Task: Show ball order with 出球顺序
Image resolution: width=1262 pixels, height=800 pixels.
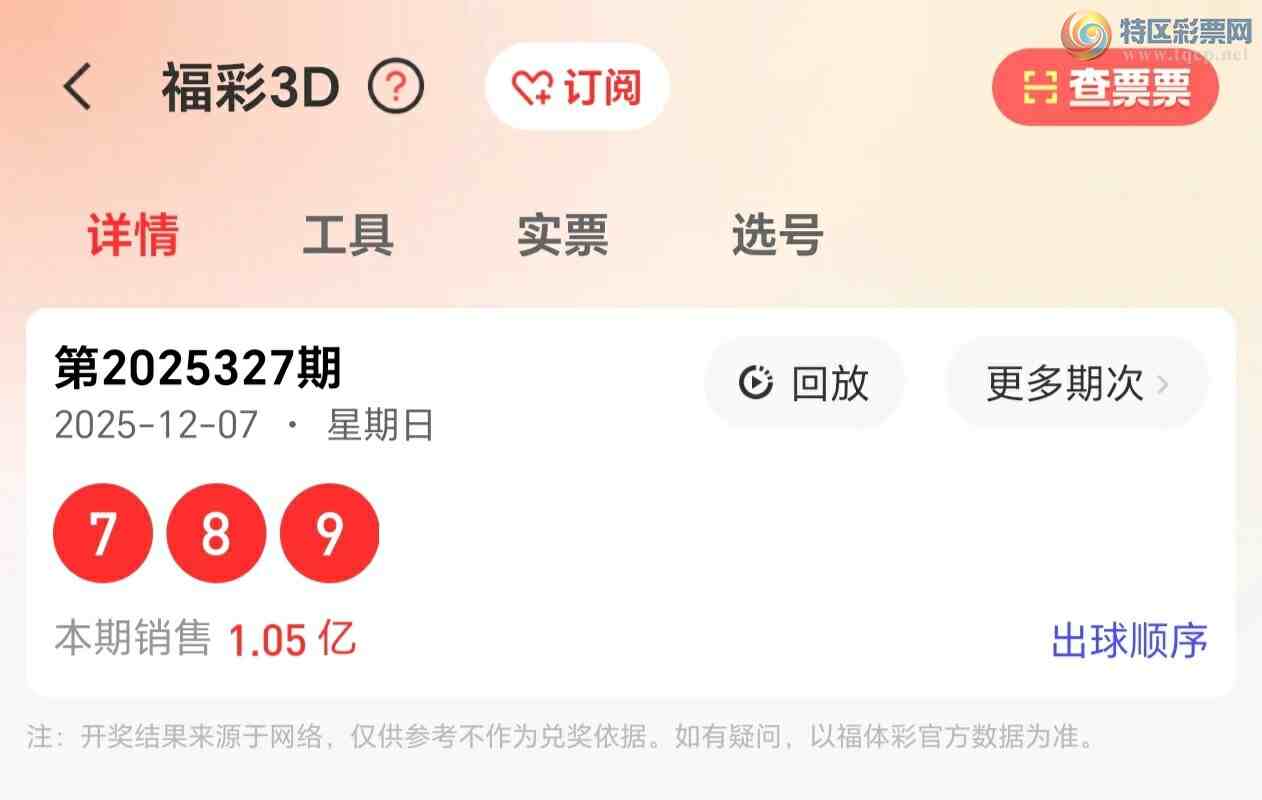Action: 1129,641
